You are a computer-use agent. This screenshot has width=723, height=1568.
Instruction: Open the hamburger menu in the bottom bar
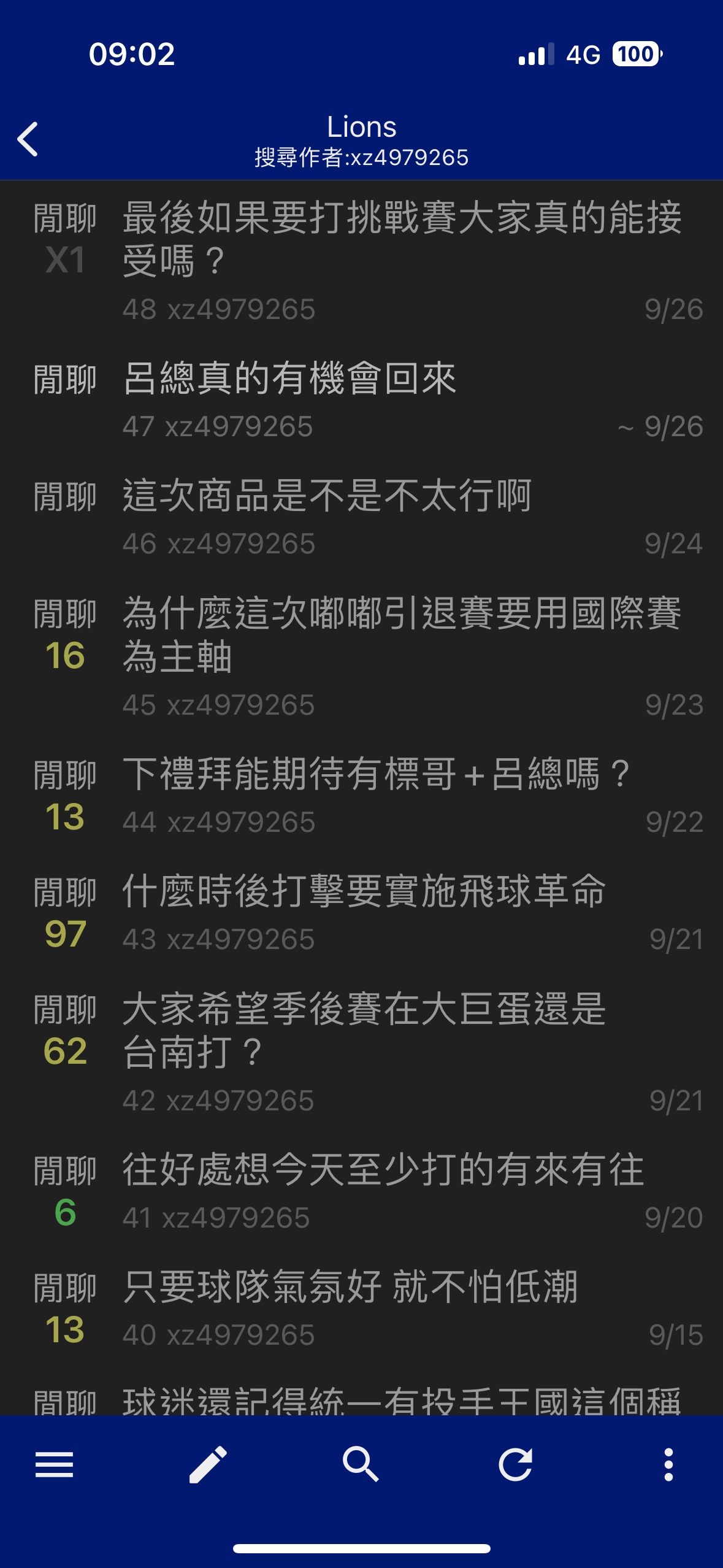(x=54, y=1465)
